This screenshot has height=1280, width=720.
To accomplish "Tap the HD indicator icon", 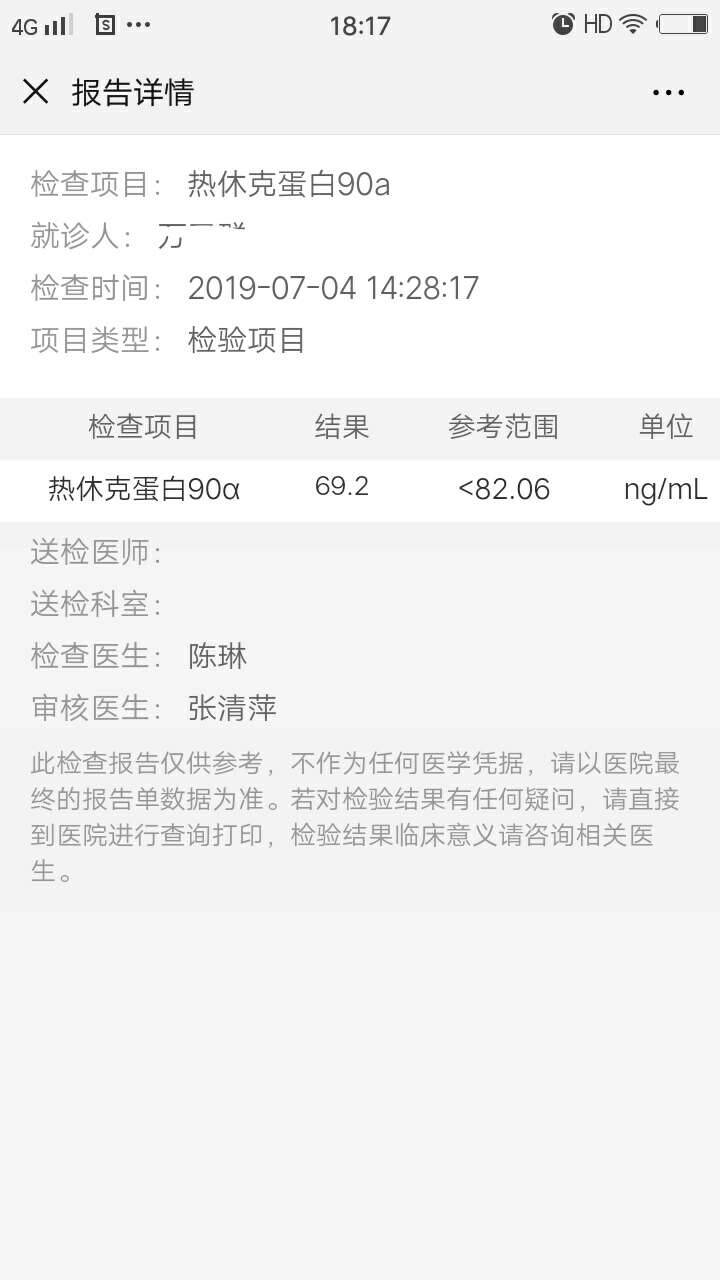I will pyautogui.click(x=597, y=25).
